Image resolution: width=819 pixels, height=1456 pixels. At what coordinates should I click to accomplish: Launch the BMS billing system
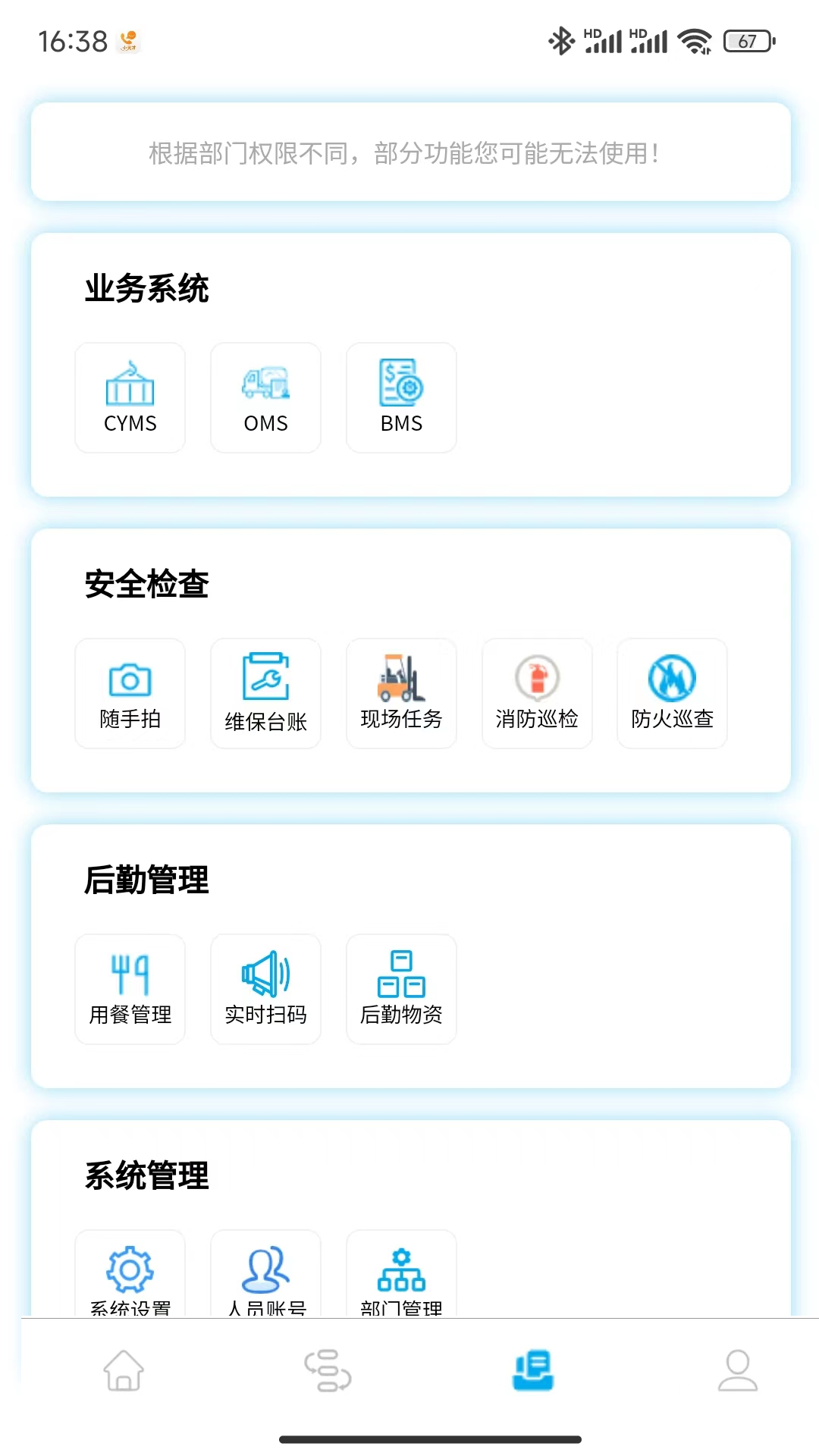coord(401,397)
